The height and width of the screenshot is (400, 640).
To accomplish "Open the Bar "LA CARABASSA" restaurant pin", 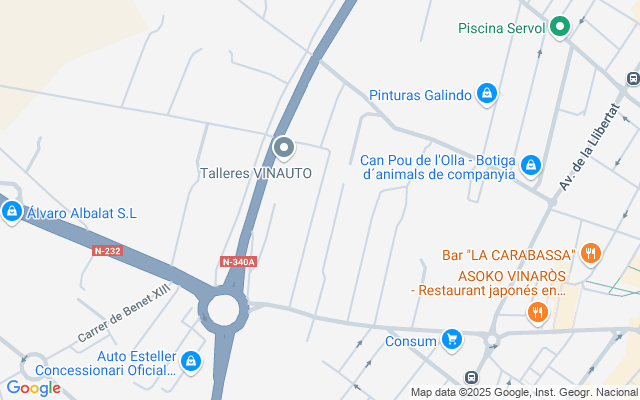I will [x=591, y=254].
